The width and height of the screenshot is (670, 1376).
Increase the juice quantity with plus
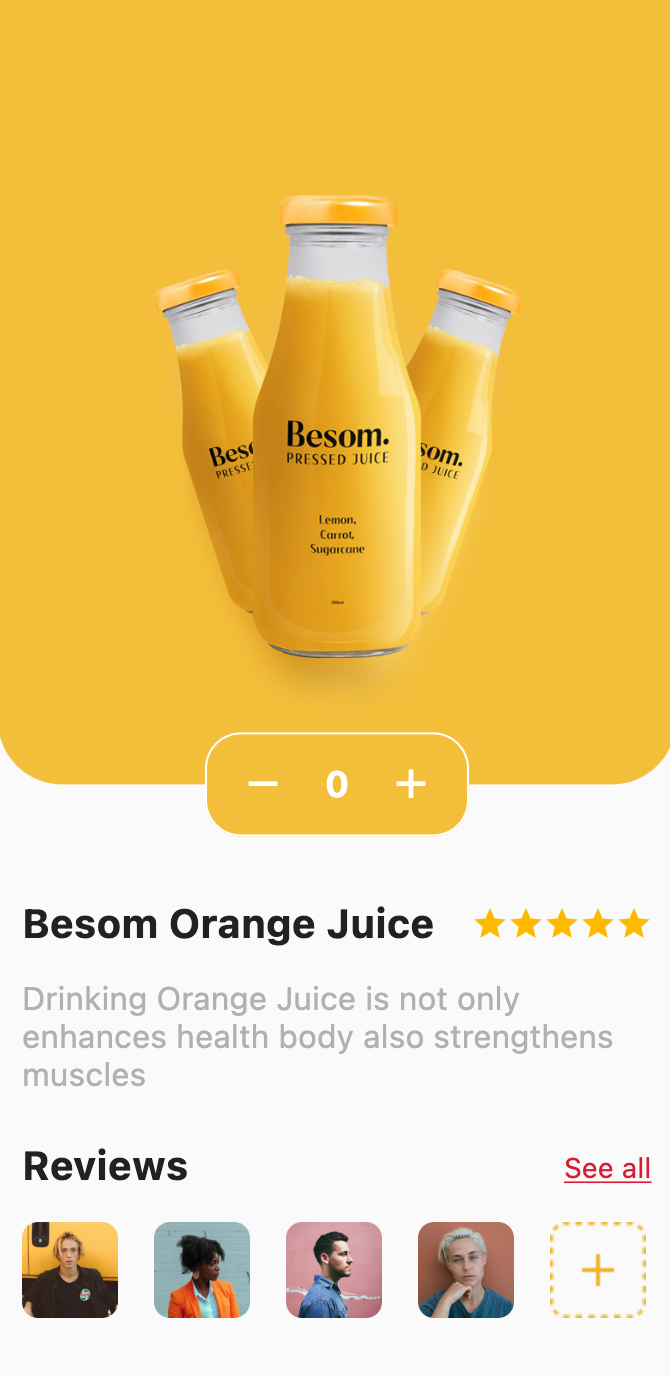[x=411, y=784]
